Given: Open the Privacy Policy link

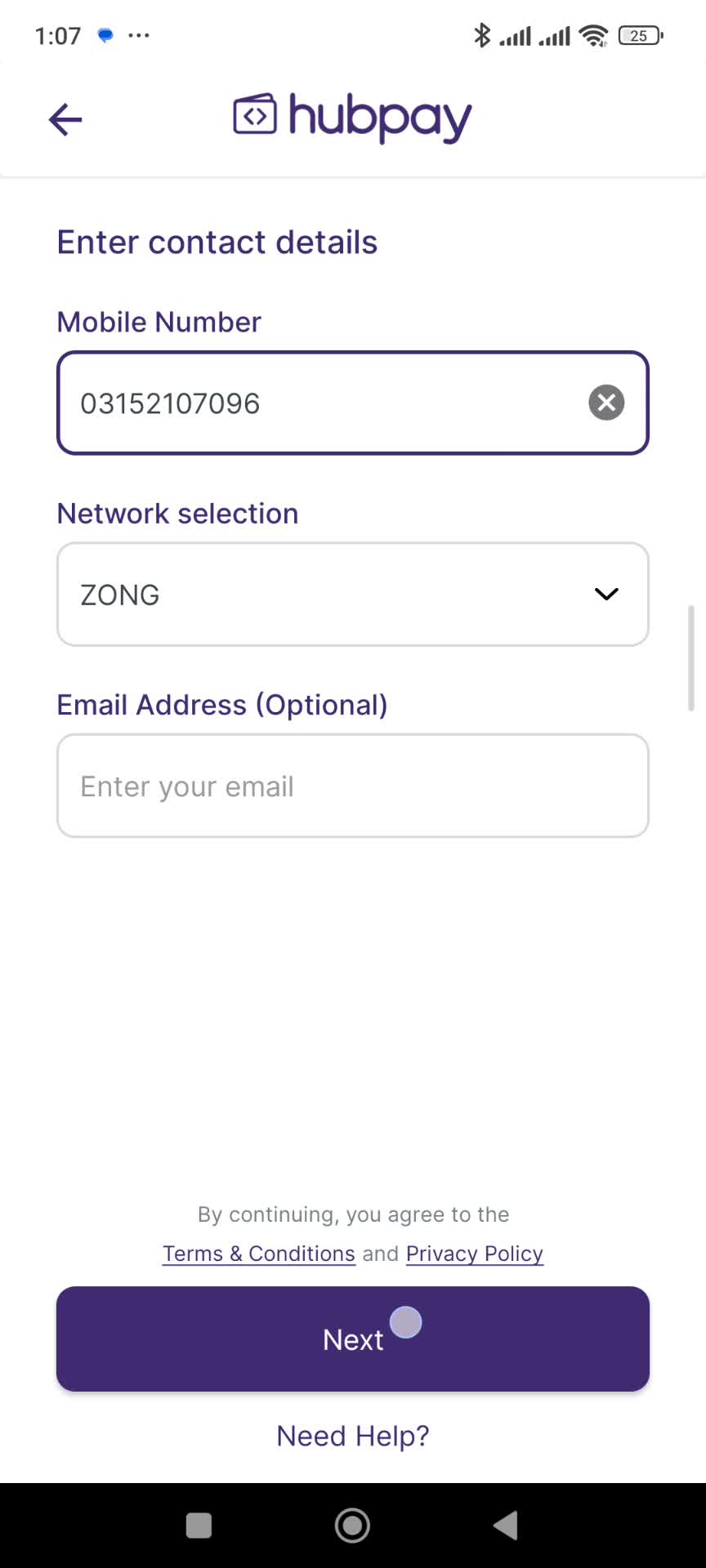Looking at the screenshot, I should pyautogui.click(x=475, y=1254).
